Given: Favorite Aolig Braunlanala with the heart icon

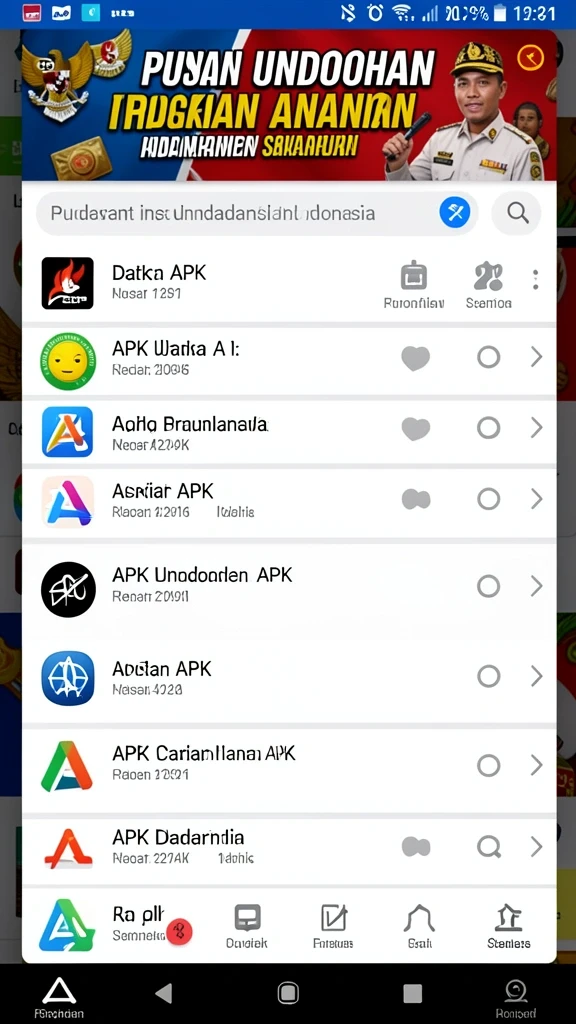Looking at the screenshot, I should coord(415,428).
